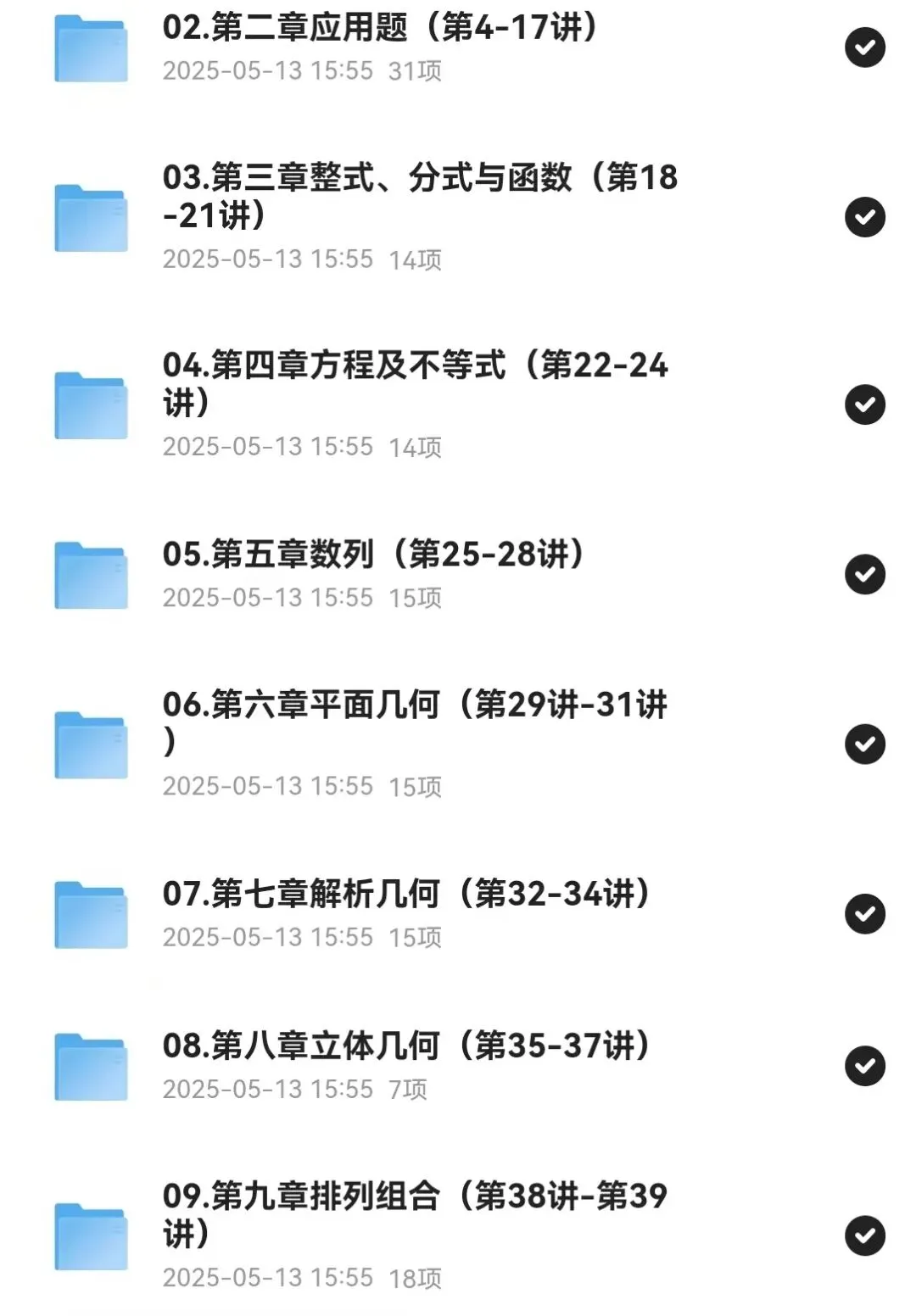Viewport: 916px width, 1316px height.
Task: Open folder 06.第六章平面几何
Action: pyautogui.click(x=416, y=722)
